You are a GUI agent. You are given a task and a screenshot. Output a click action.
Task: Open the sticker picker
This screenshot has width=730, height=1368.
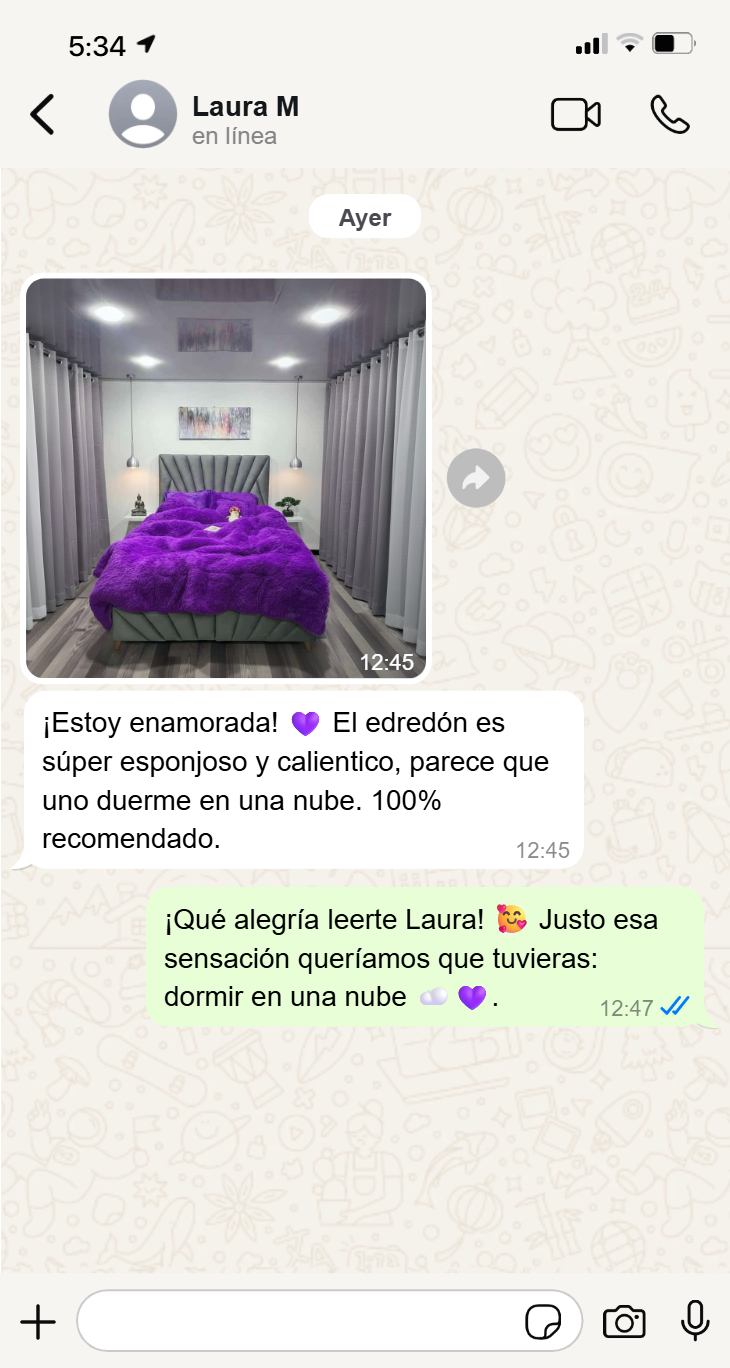(543, 1322)
